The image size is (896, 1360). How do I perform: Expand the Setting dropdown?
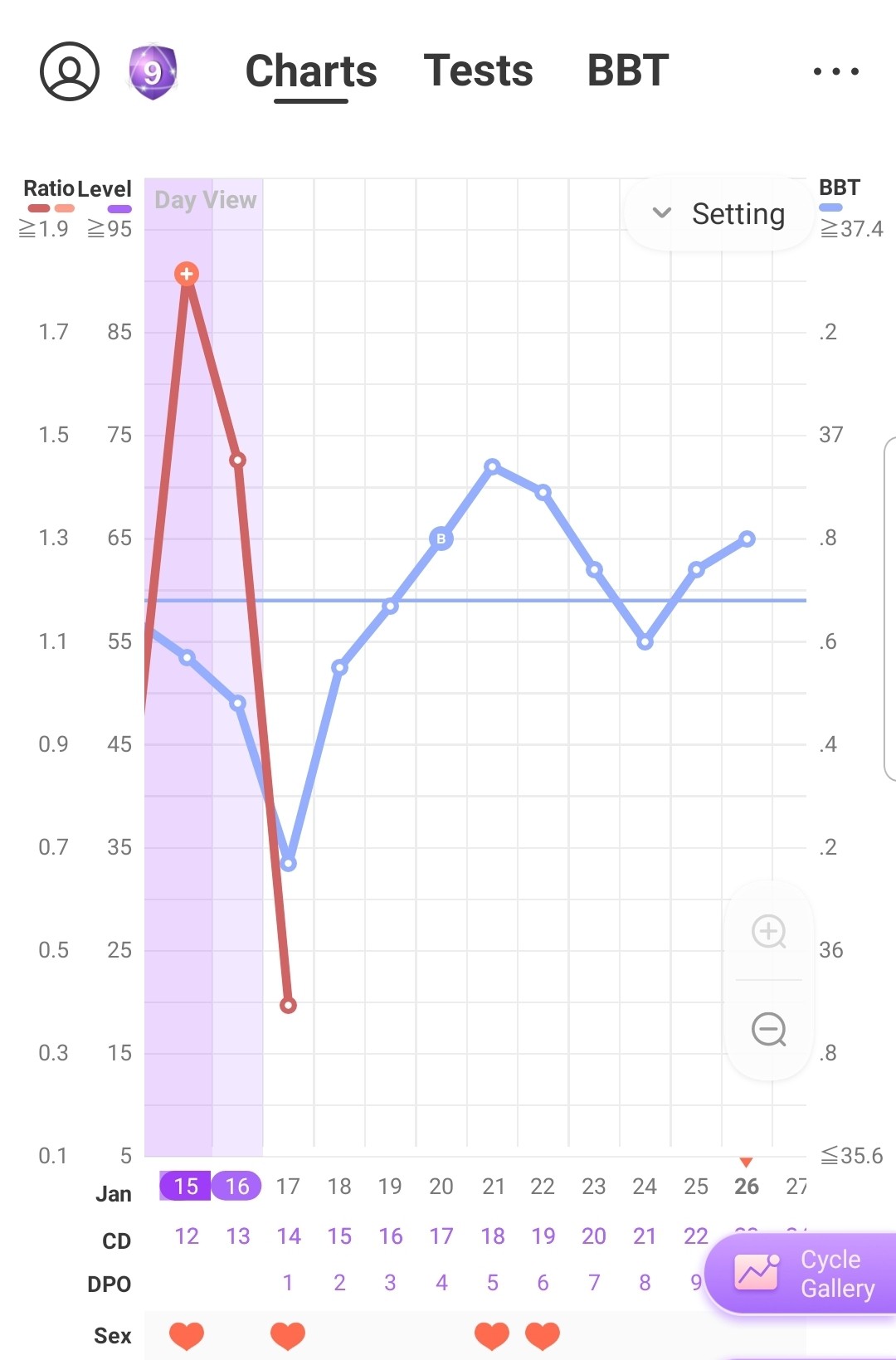tap(718, 214)
